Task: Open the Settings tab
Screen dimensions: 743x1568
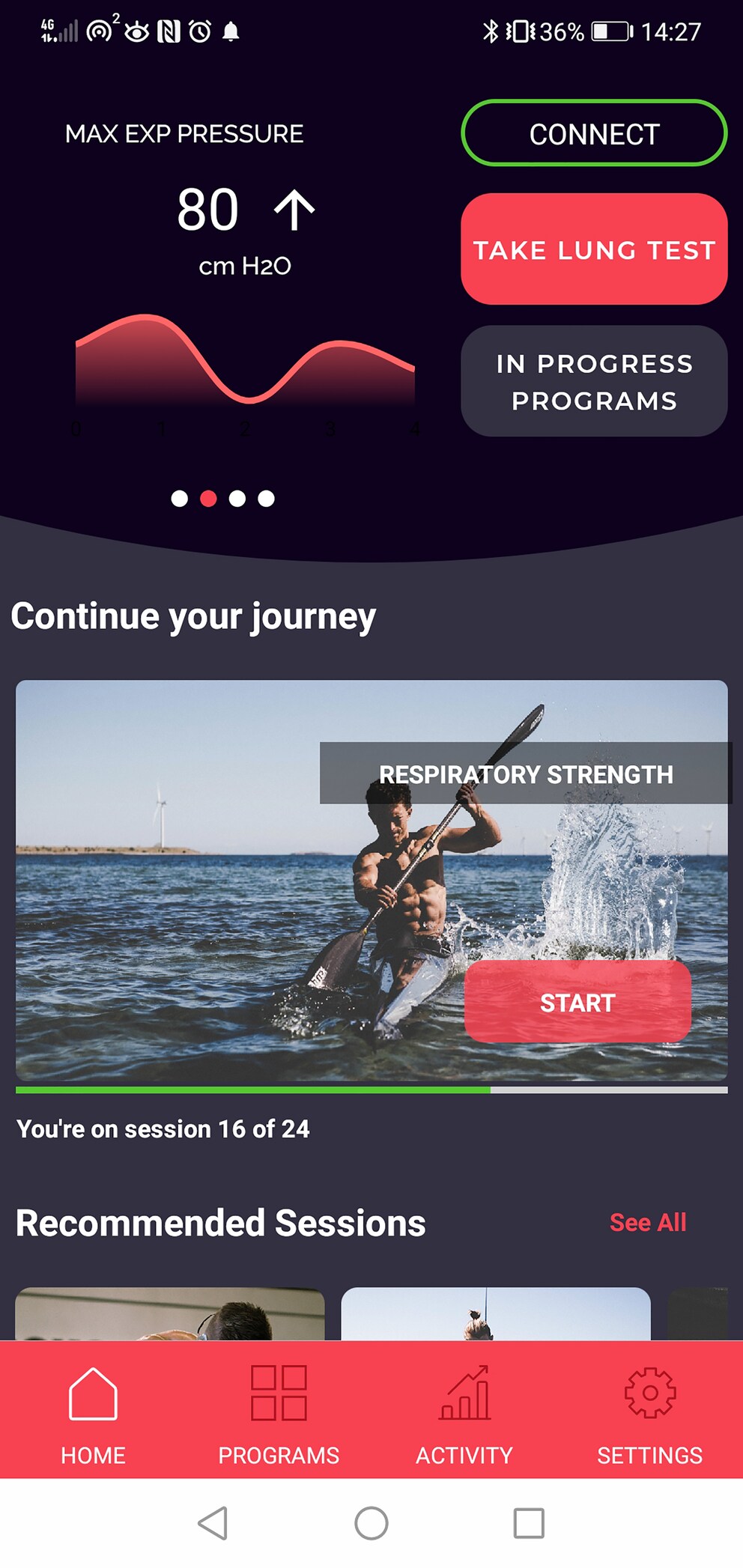Action: tap(649, 1411)
